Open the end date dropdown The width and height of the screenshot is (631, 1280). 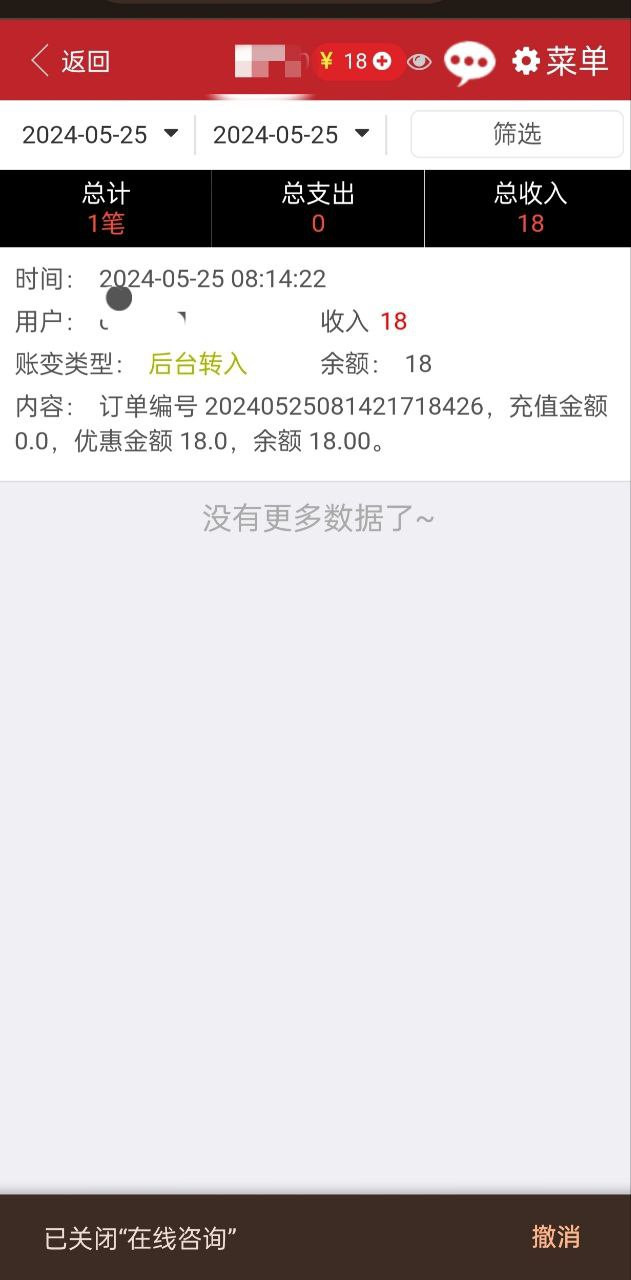pos(291,134)
